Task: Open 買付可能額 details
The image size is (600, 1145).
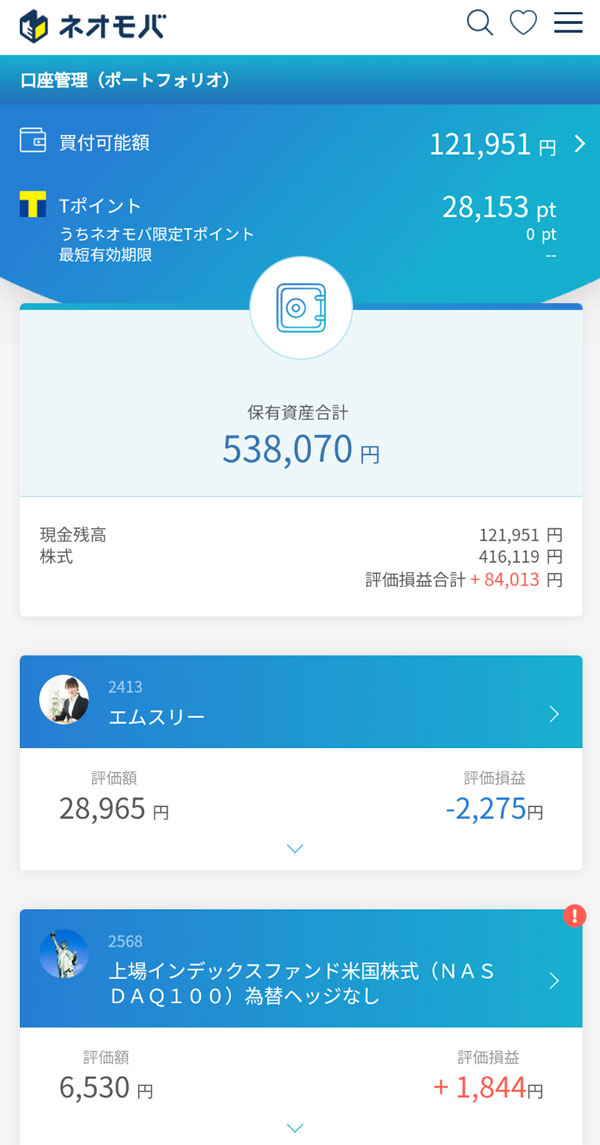Action: [x=579, y=144]
